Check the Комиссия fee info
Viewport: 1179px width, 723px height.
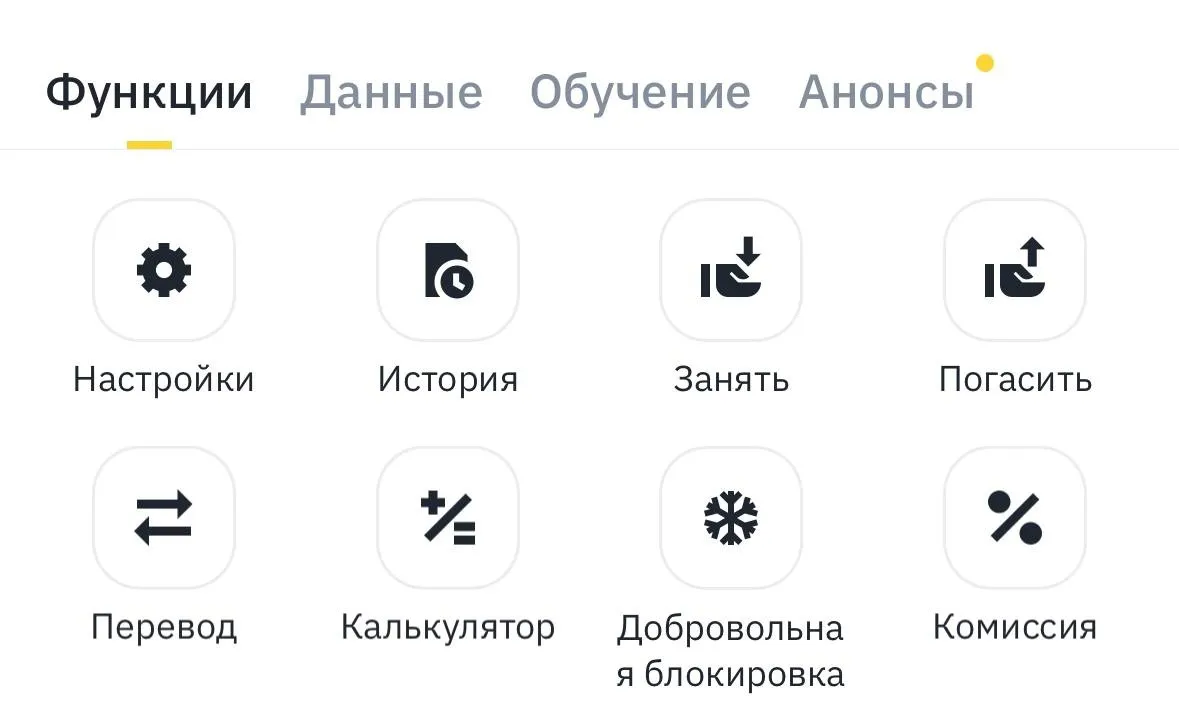(1015, 519)
